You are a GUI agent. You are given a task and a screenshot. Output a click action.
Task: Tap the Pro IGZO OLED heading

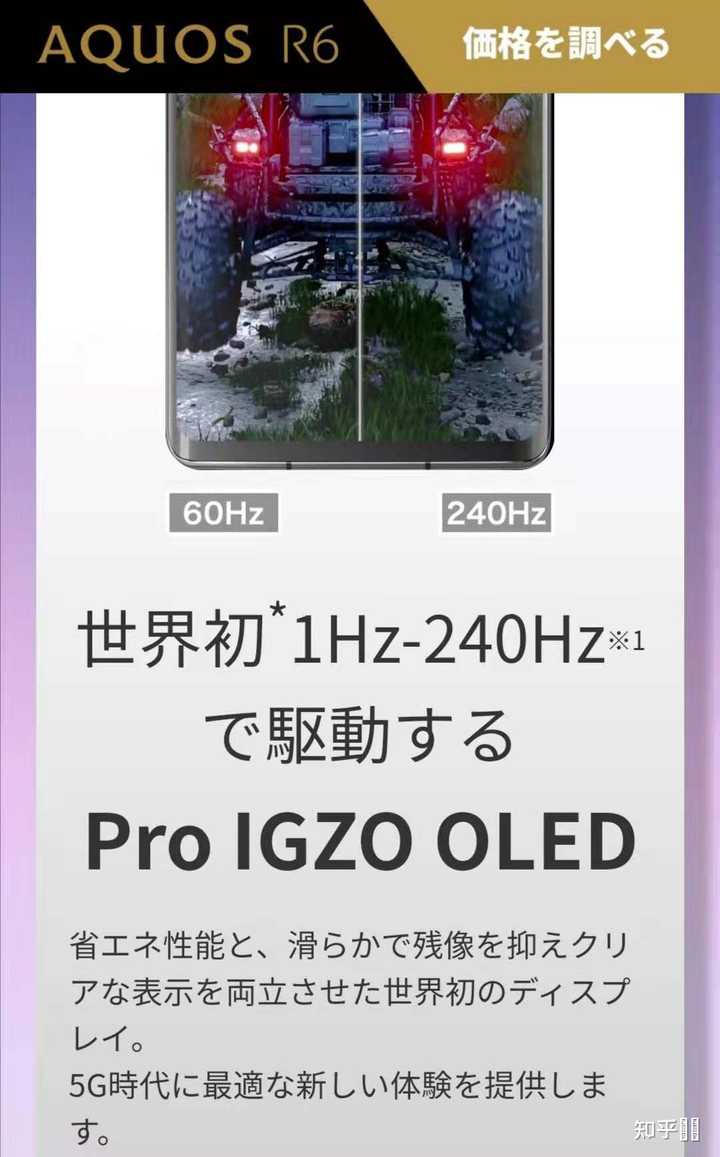coord(360,840)
